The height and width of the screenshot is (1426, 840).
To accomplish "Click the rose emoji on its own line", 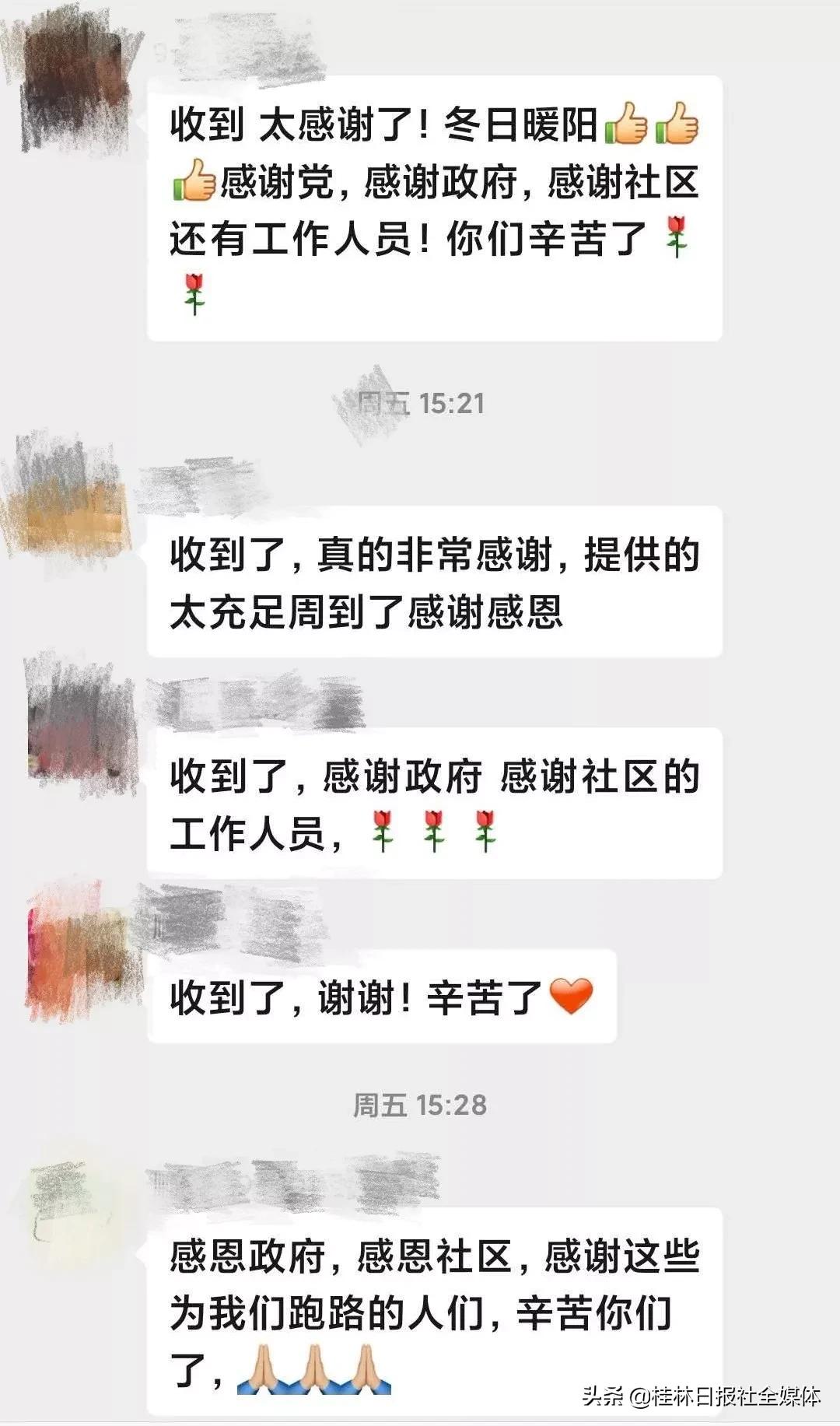I will [x=194, y=294].
